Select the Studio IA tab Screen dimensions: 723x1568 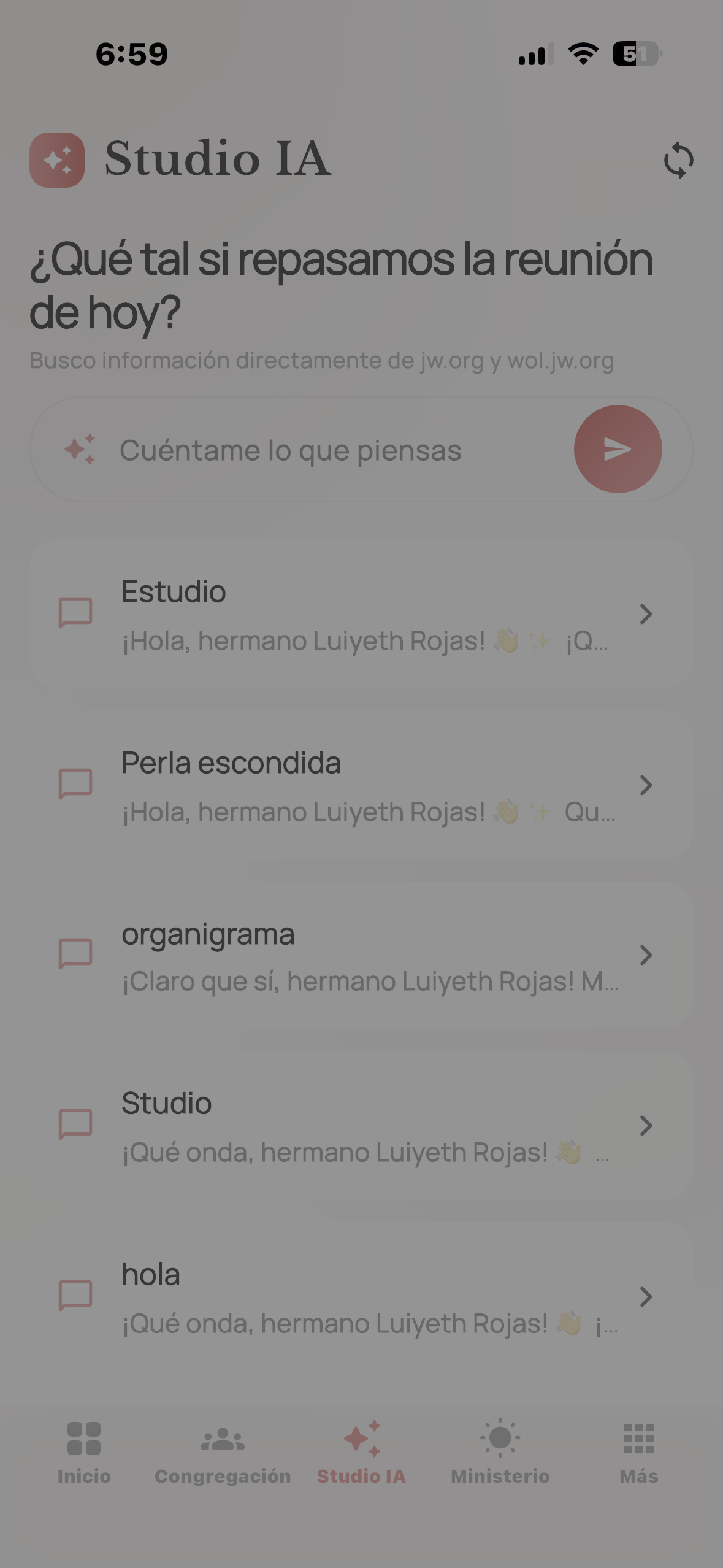pyautogui.click(x=361, y=1451)
